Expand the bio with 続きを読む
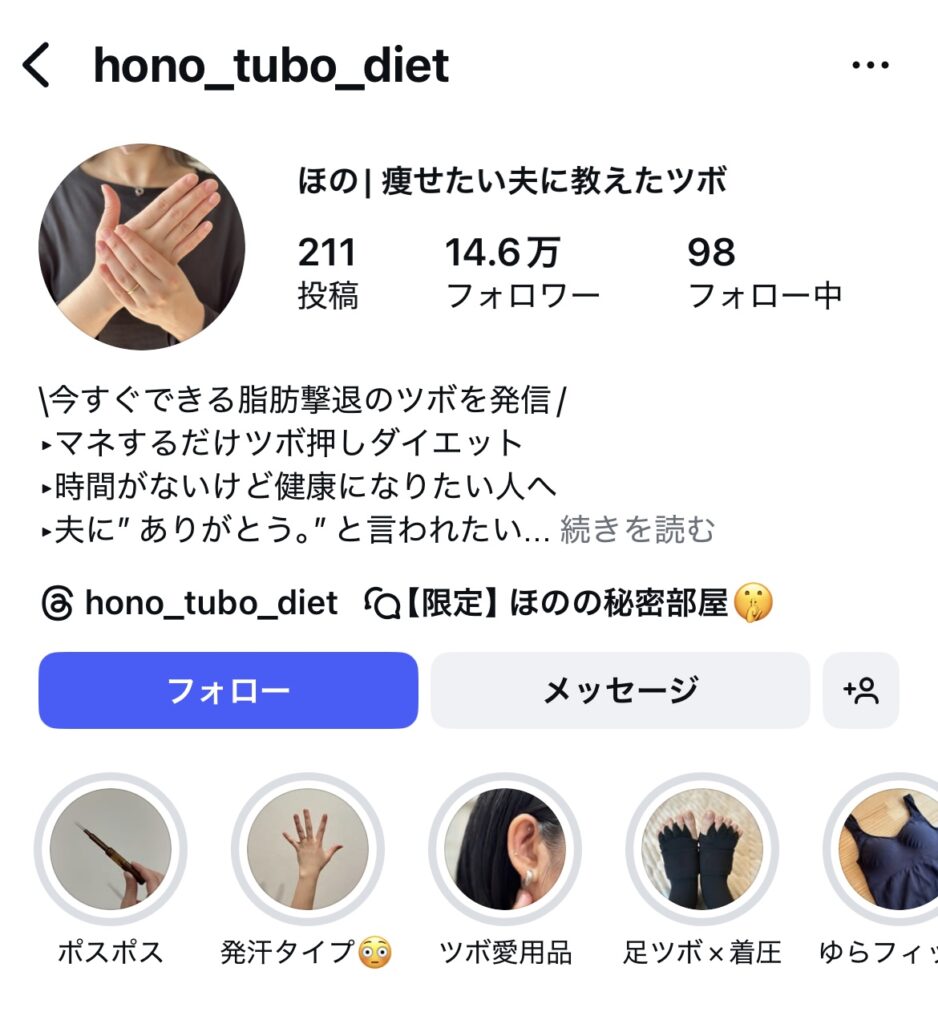This screenshot has width=938, height=1024. (x=637, y=530)
